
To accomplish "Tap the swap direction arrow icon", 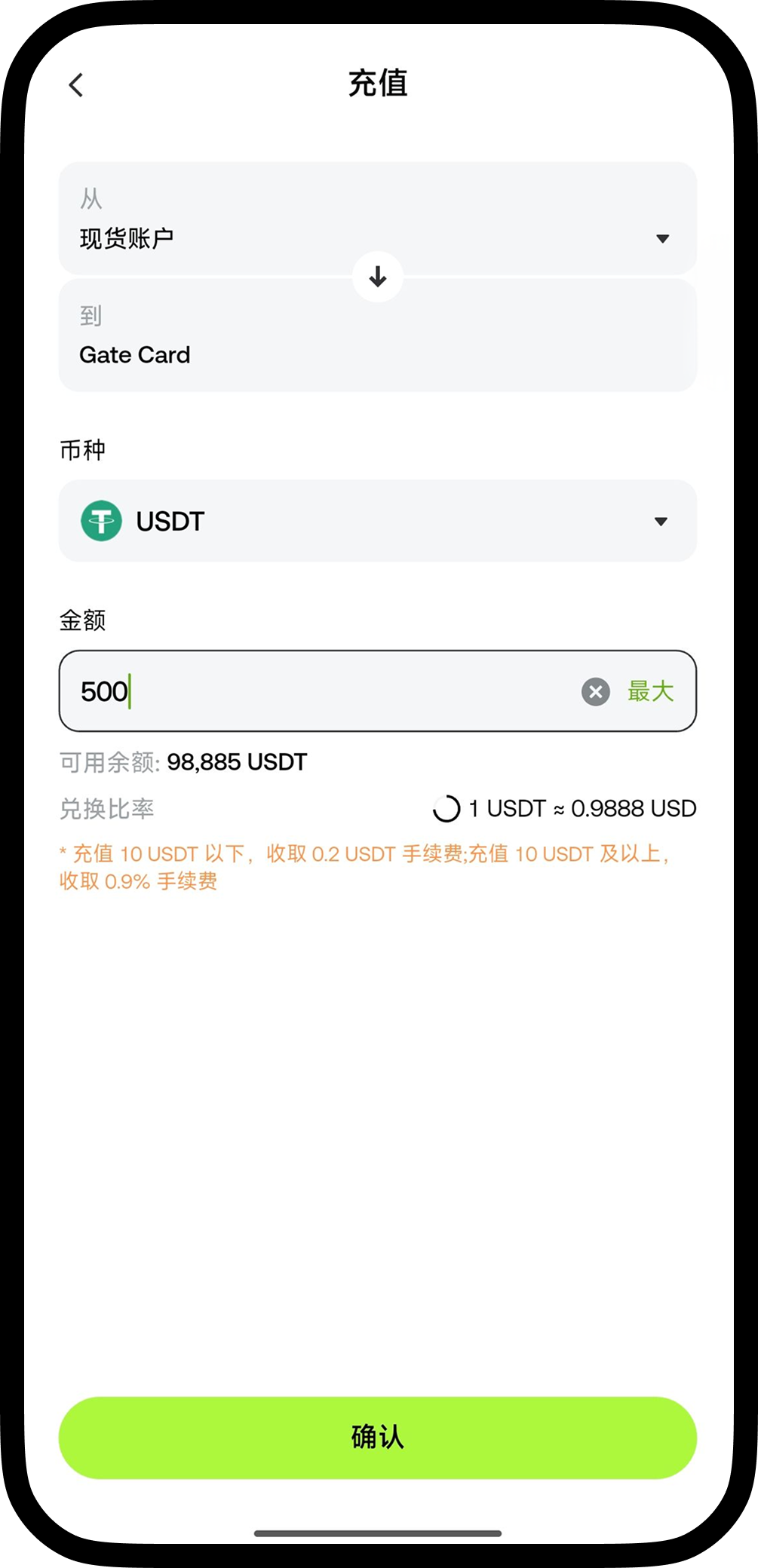I will (x=378, y=277).
